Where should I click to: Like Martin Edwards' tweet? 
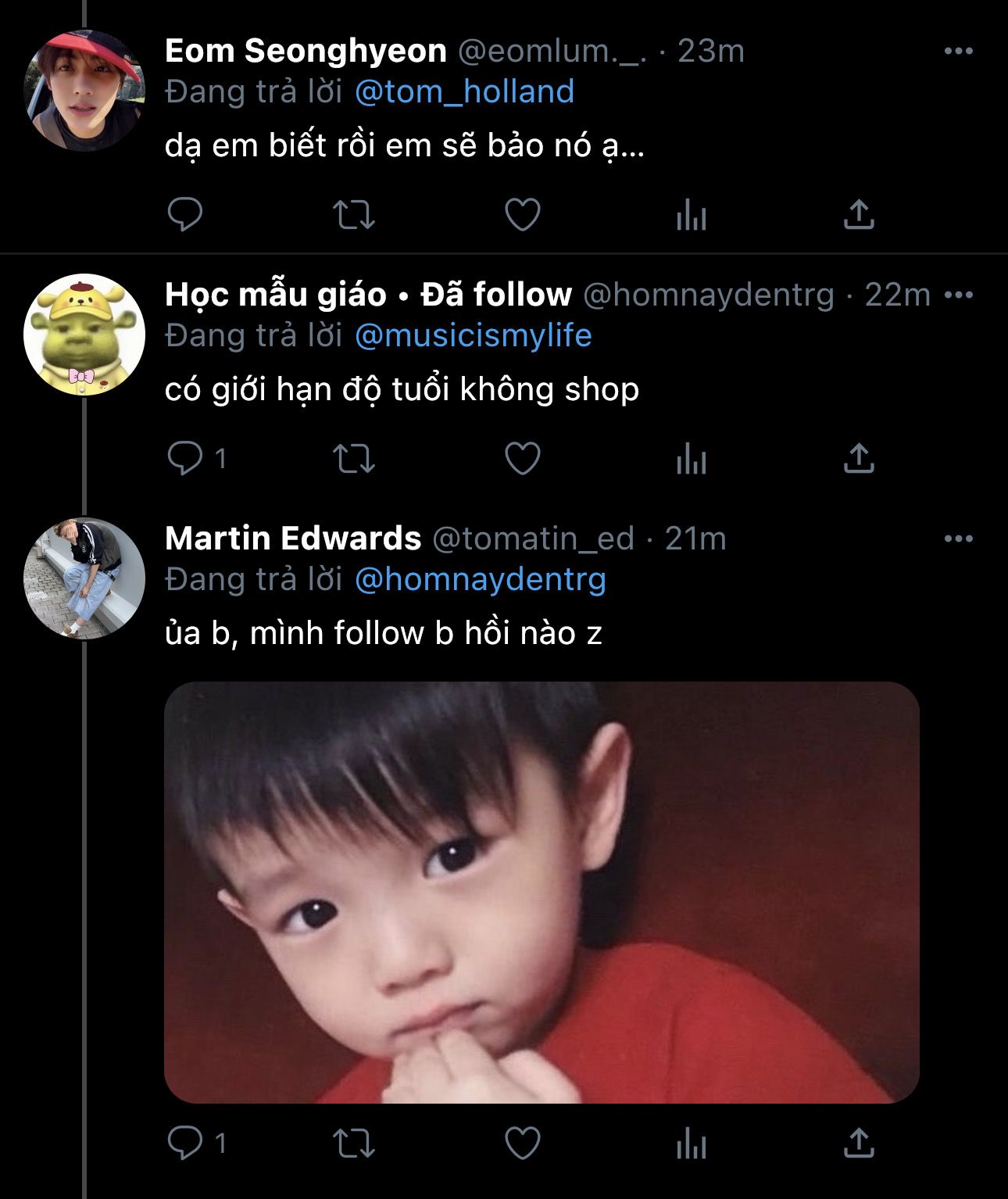523,1144
